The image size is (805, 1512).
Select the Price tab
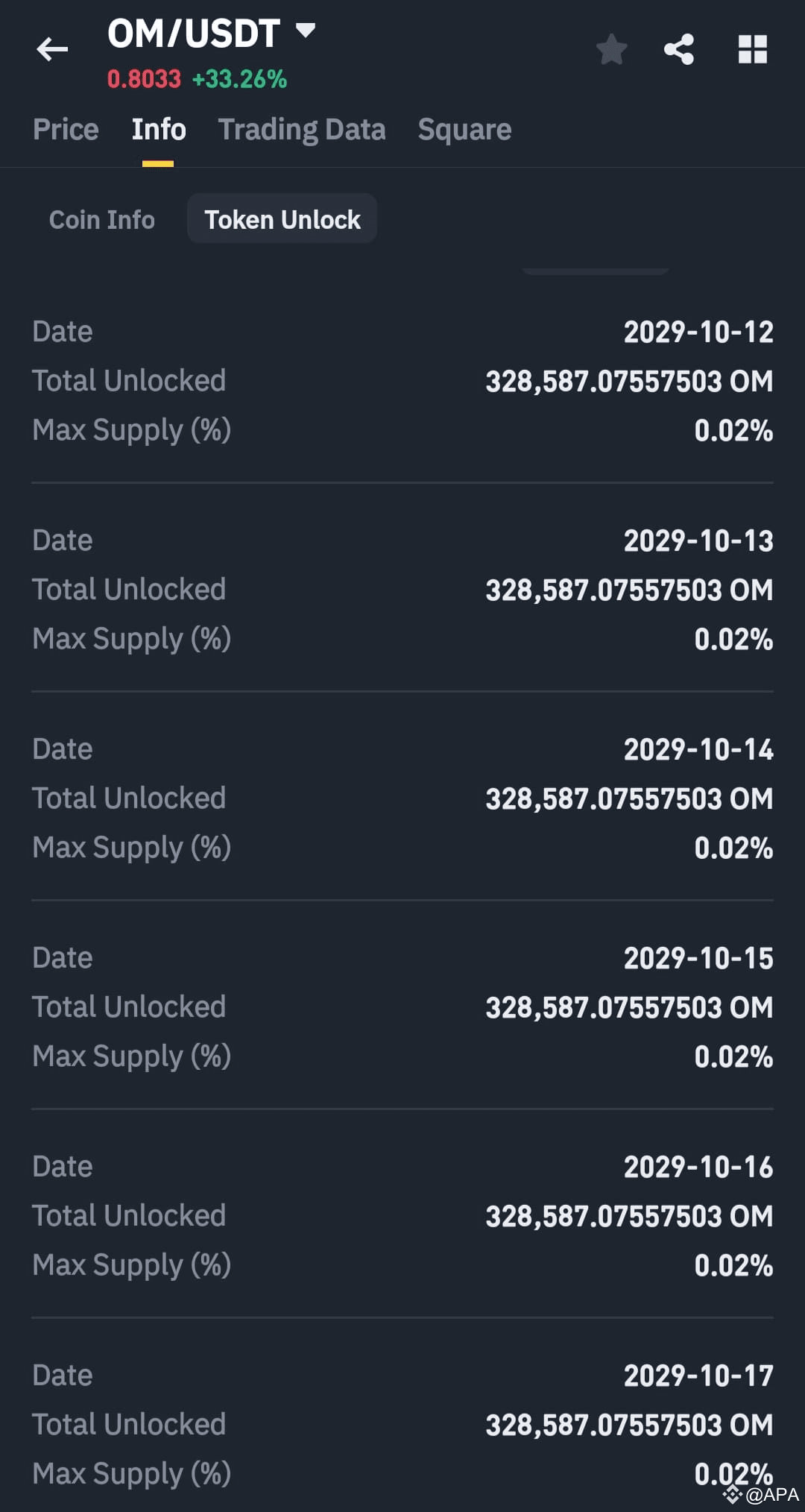pos(66,129)
